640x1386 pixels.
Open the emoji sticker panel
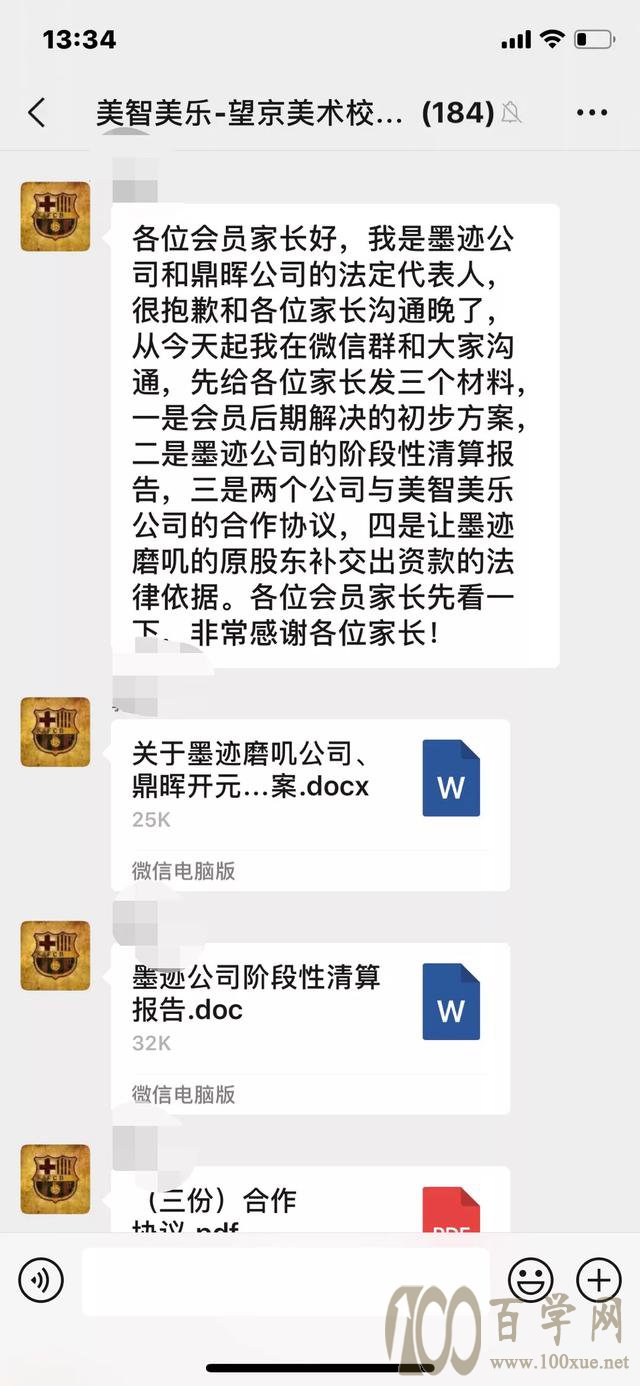click(x=531, y=1279)
